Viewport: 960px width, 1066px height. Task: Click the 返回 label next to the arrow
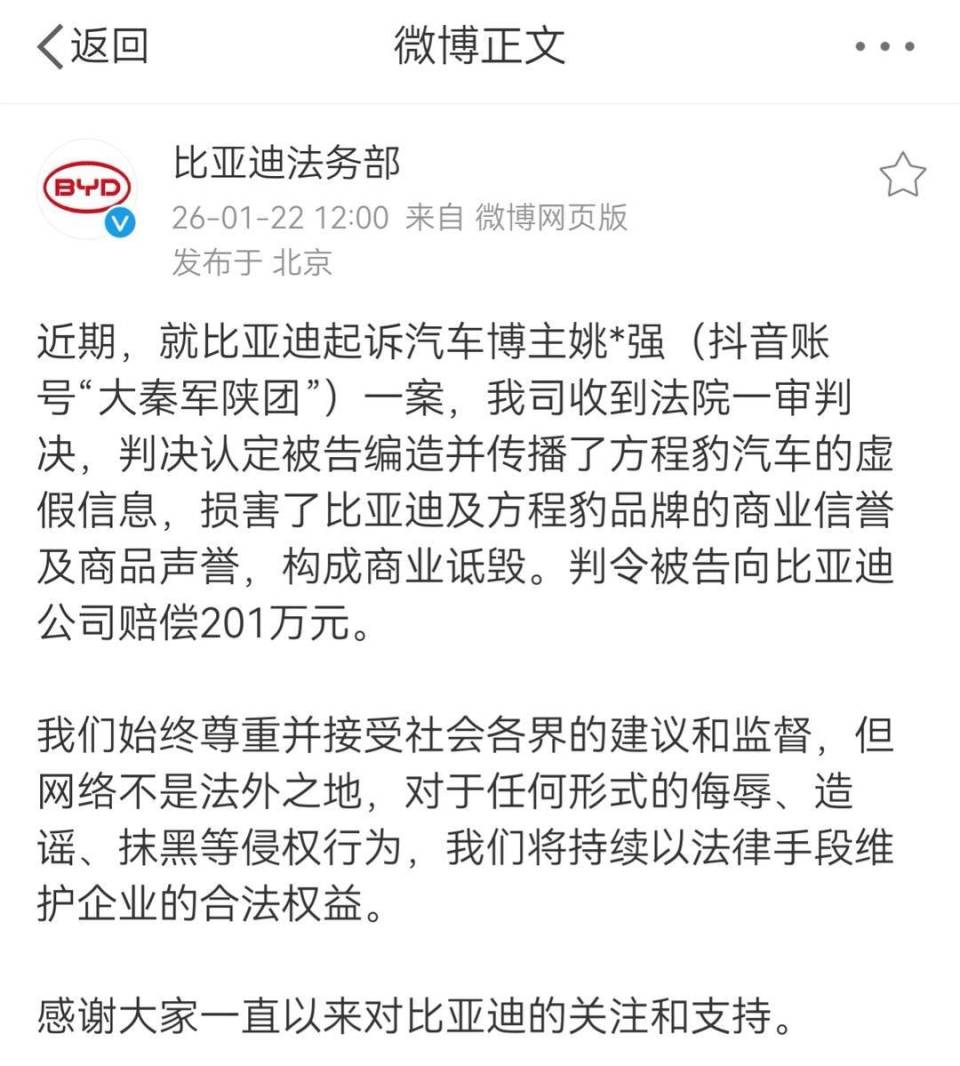coord(110,44)
